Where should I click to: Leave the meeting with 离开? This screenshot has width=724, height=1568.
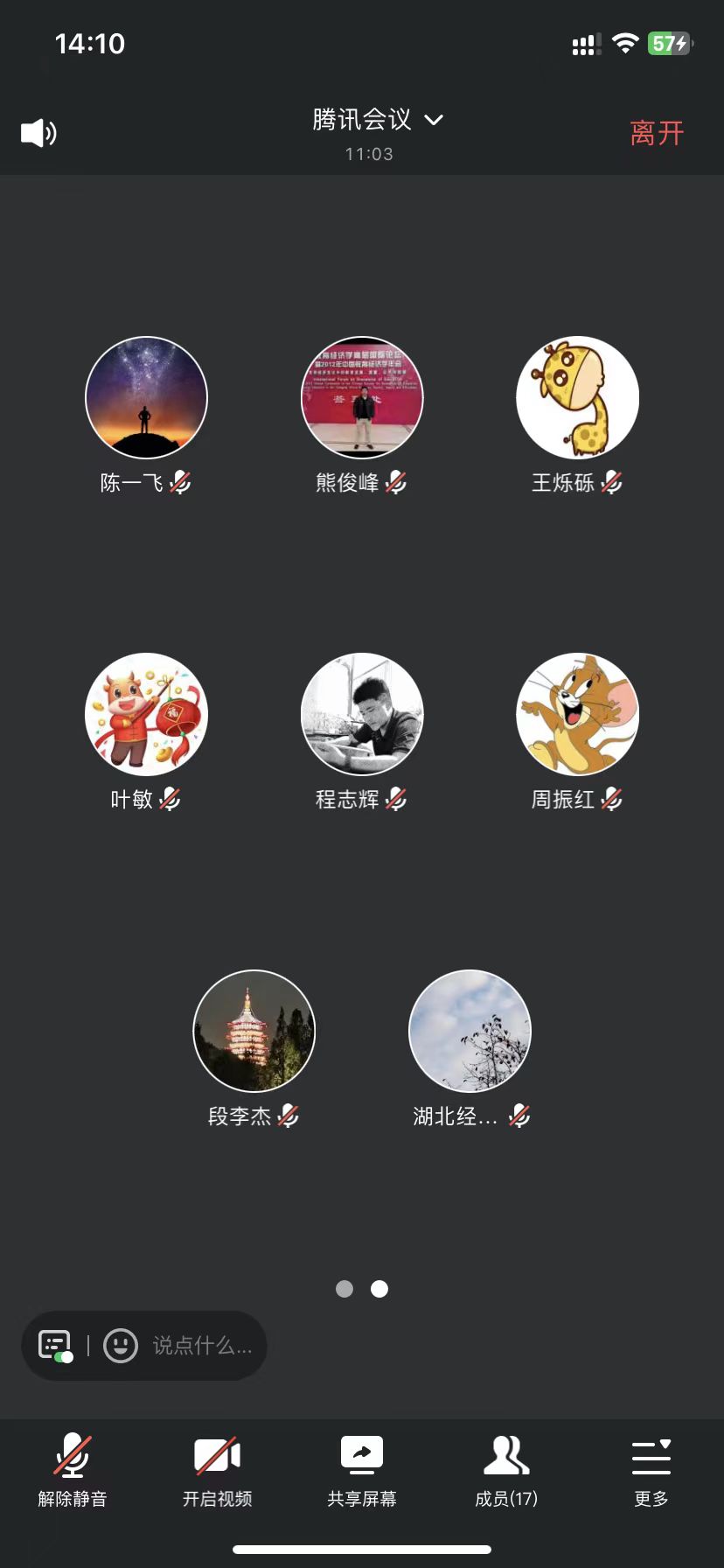657,133
